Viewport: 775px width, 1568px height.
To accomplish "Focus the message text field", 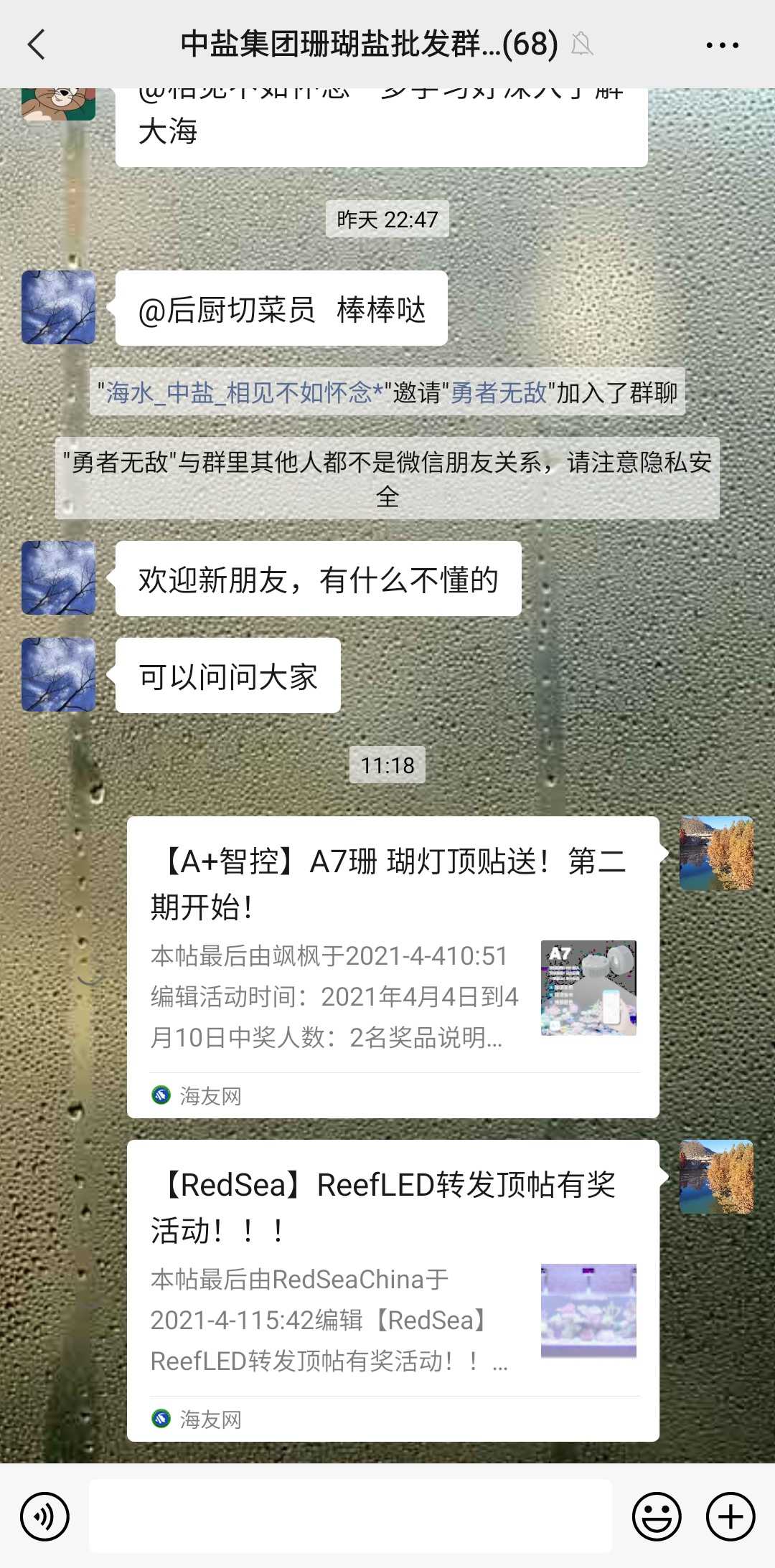I will tap(350, 1515).
